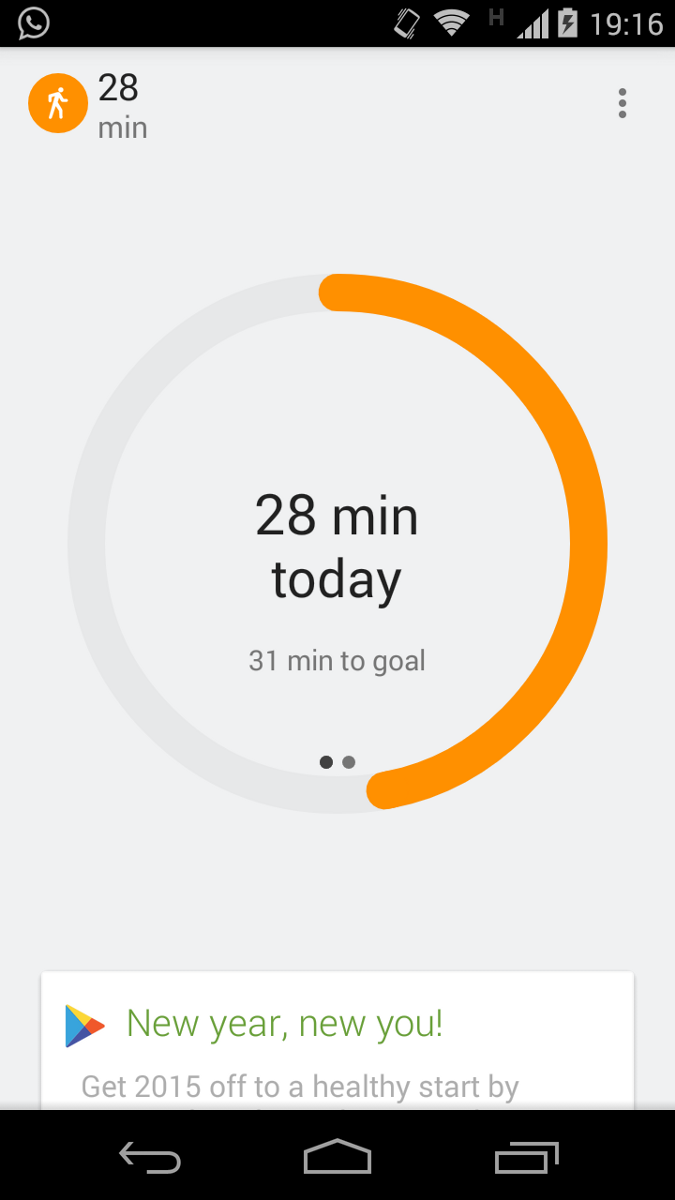Tap the 28 min activity progress ring
This screenshot has width=675, height=1200.
point(337,545)
